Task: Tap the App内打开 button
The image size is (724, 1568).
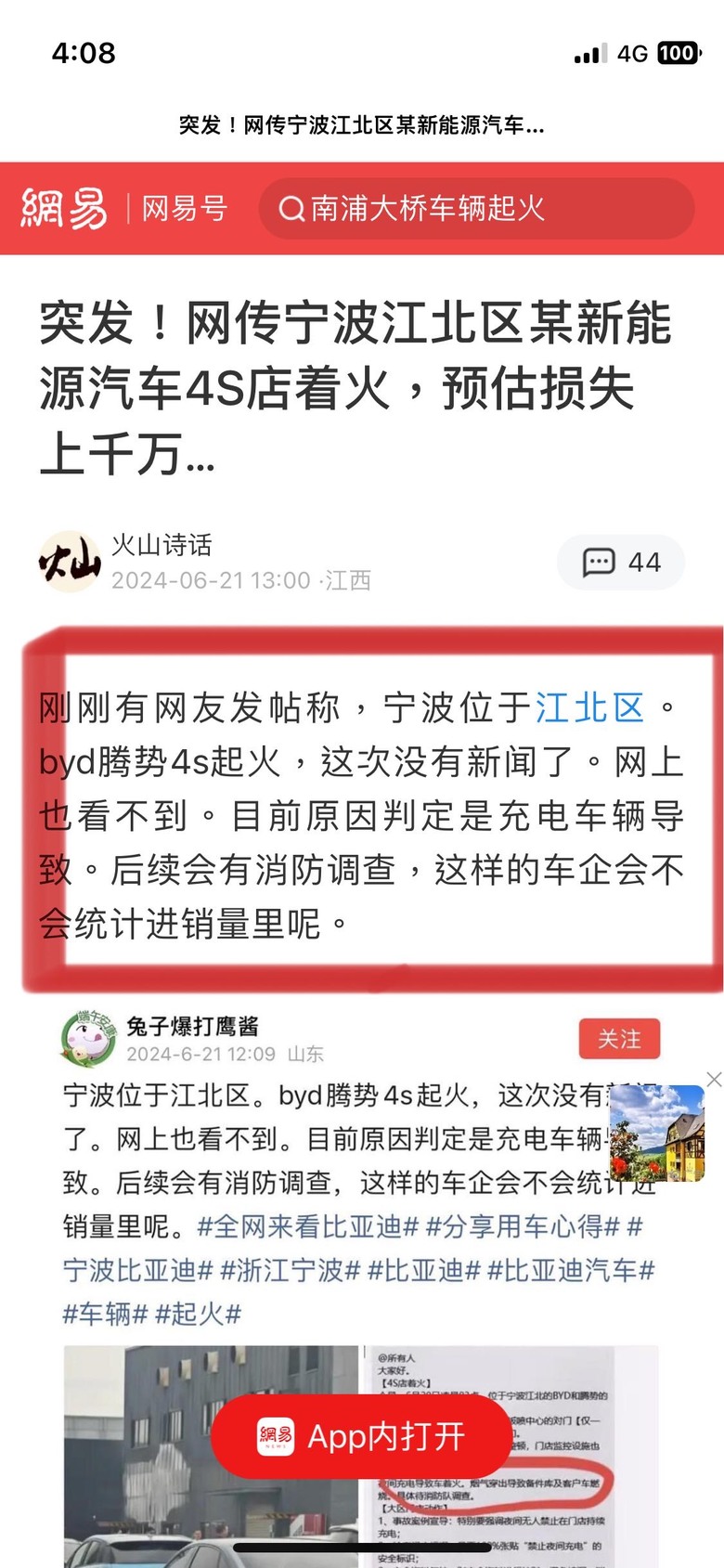Action: (x=361, y=1436)
